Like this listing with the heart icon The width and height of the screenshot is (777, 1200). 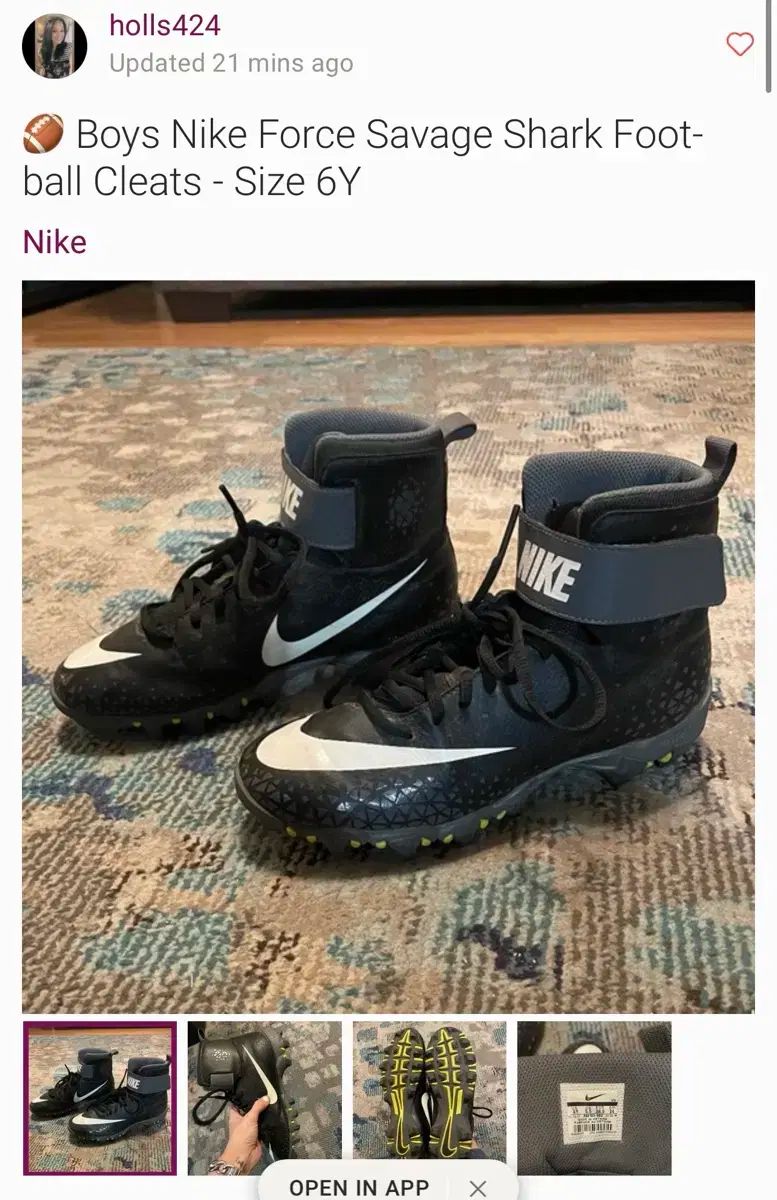[x=739, y=44]
